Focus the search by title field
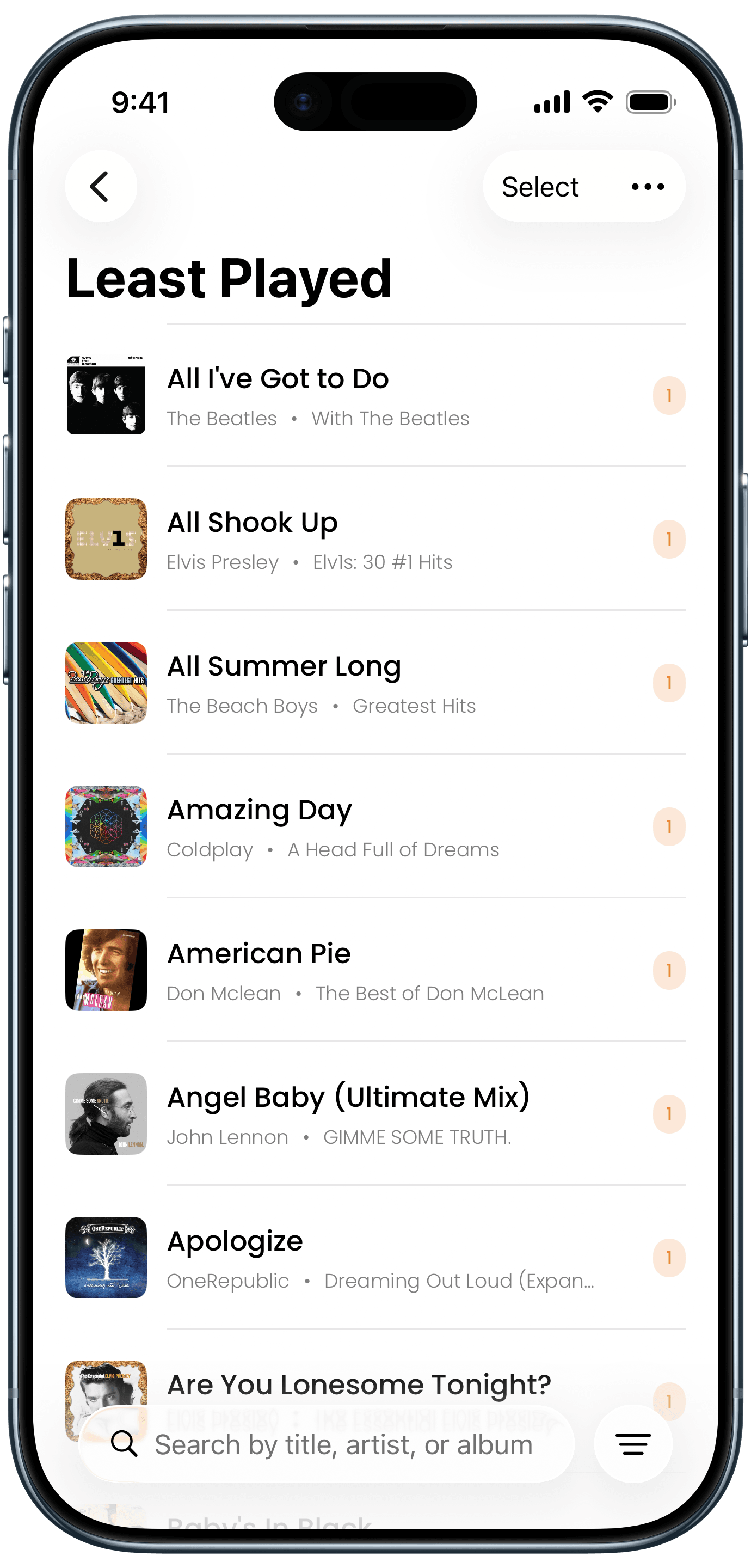751x1568 pixels. pos(343,1444)
